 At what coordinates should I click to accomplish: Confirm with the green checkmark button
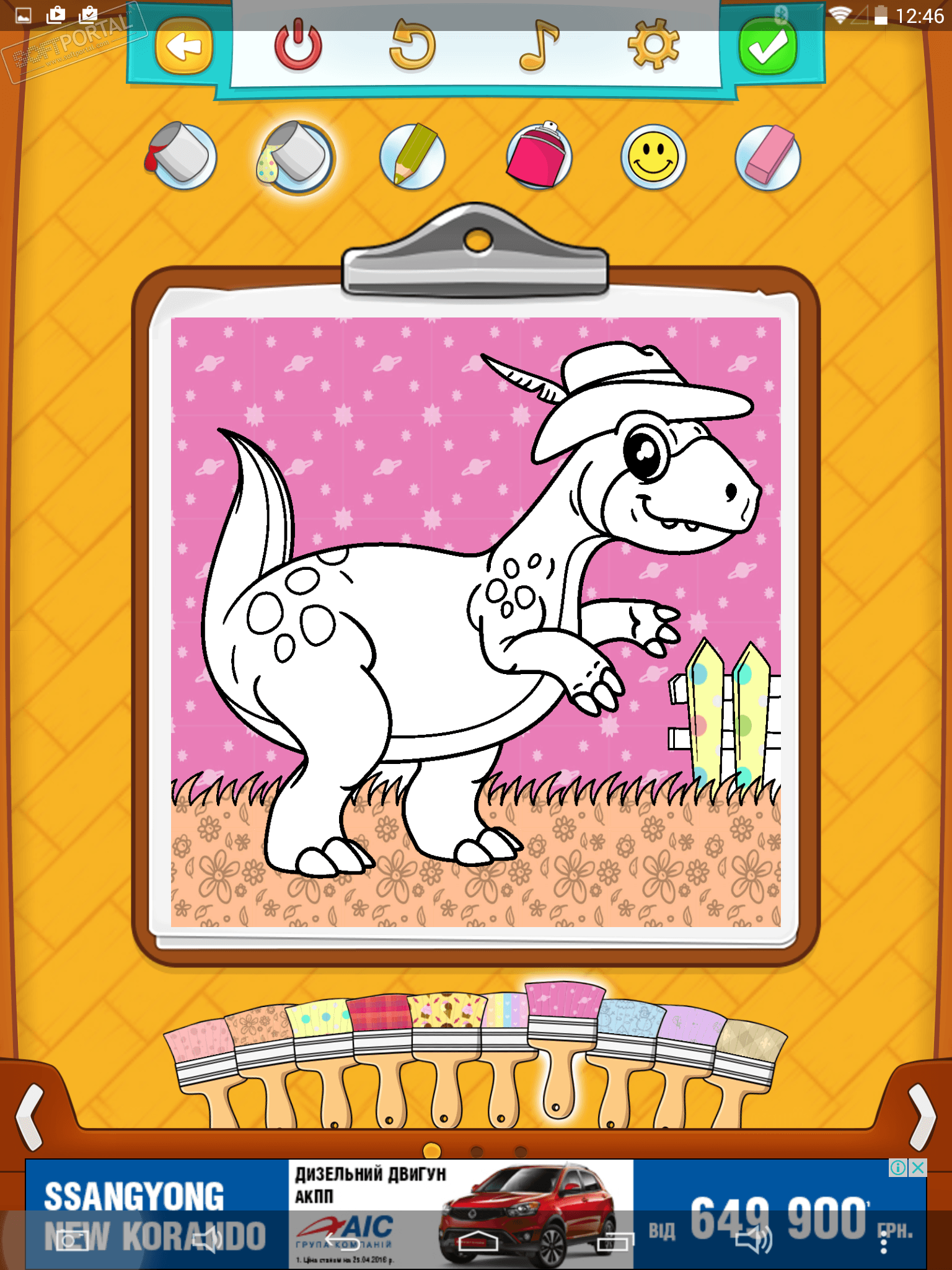click(x=767, y=47)
